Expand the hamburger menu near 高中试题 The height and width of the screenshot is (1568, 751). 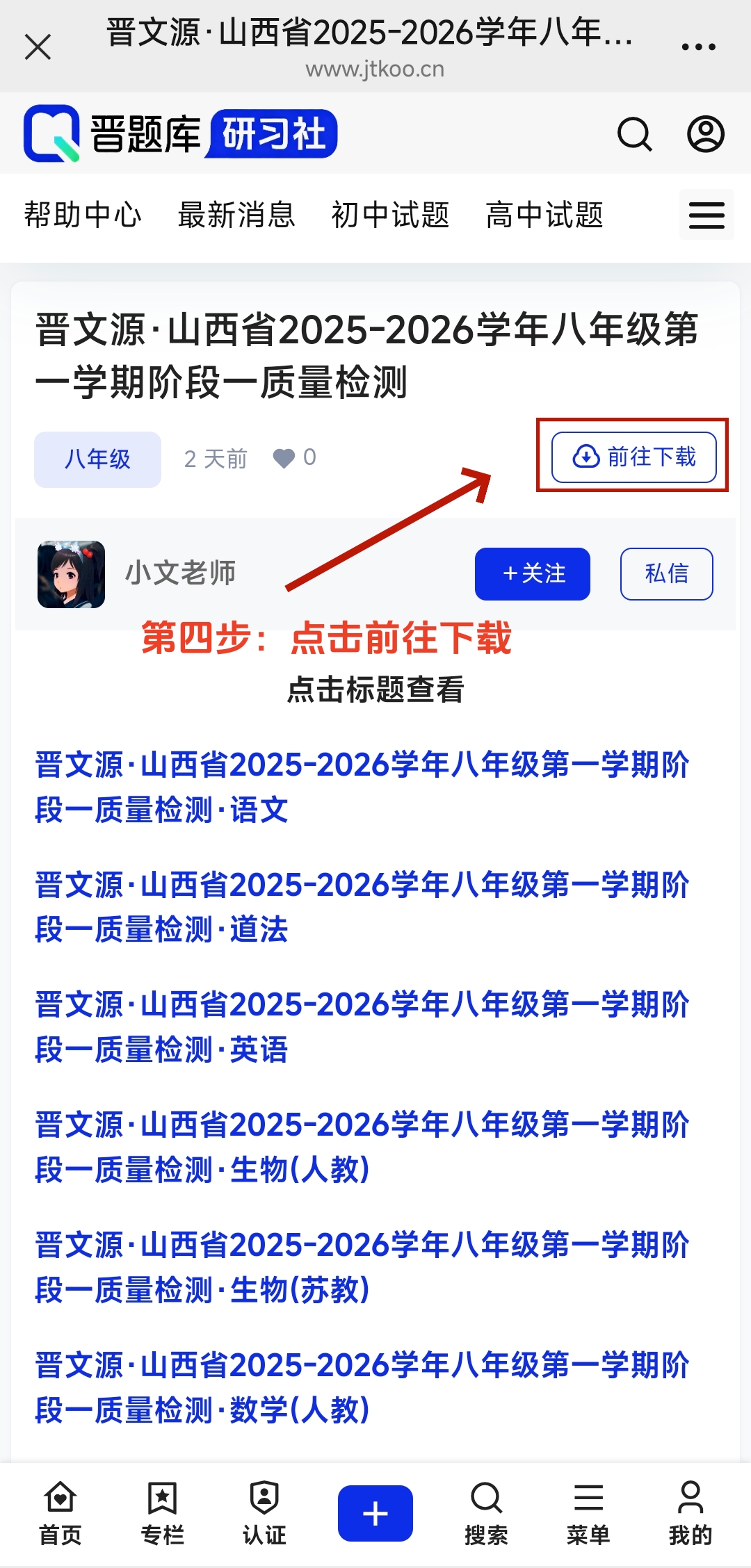[x=705, y=215]
